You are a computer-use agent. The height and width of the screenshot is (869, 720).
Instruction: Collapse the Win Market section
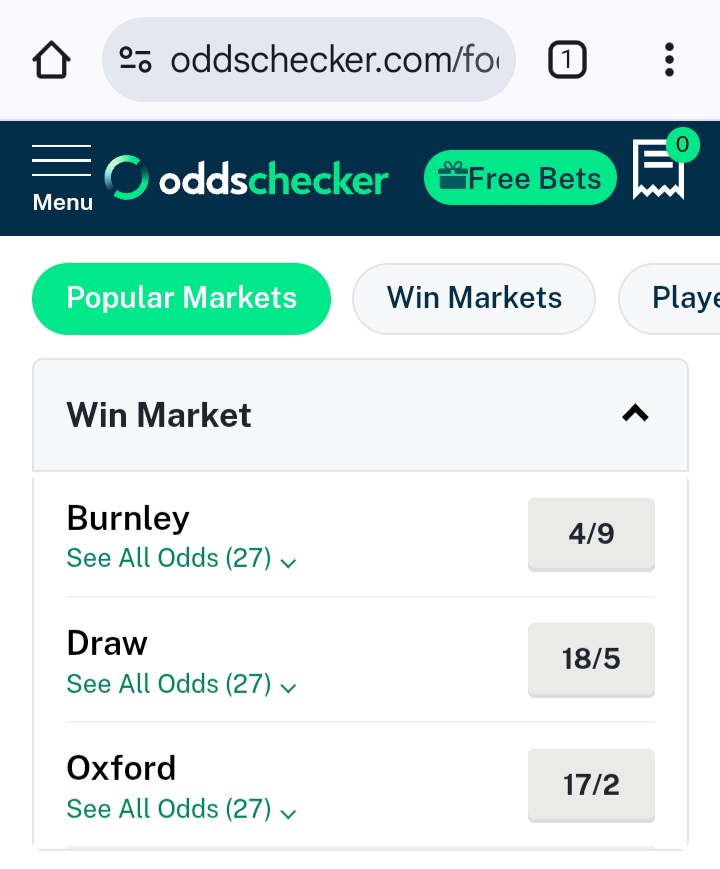[635, 414]
